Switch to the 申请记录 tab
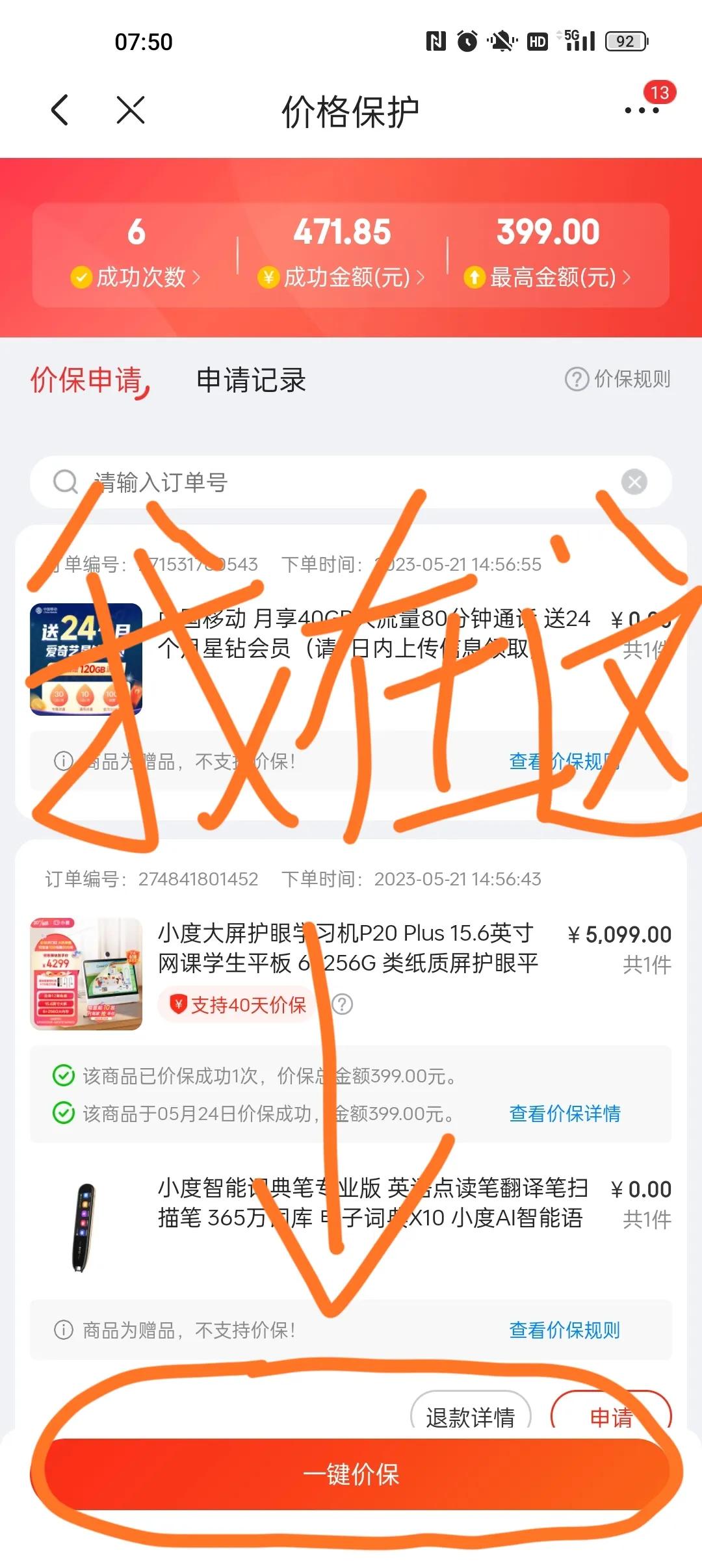The height and width of the screenshot is (1568, 702). point(251,380)
